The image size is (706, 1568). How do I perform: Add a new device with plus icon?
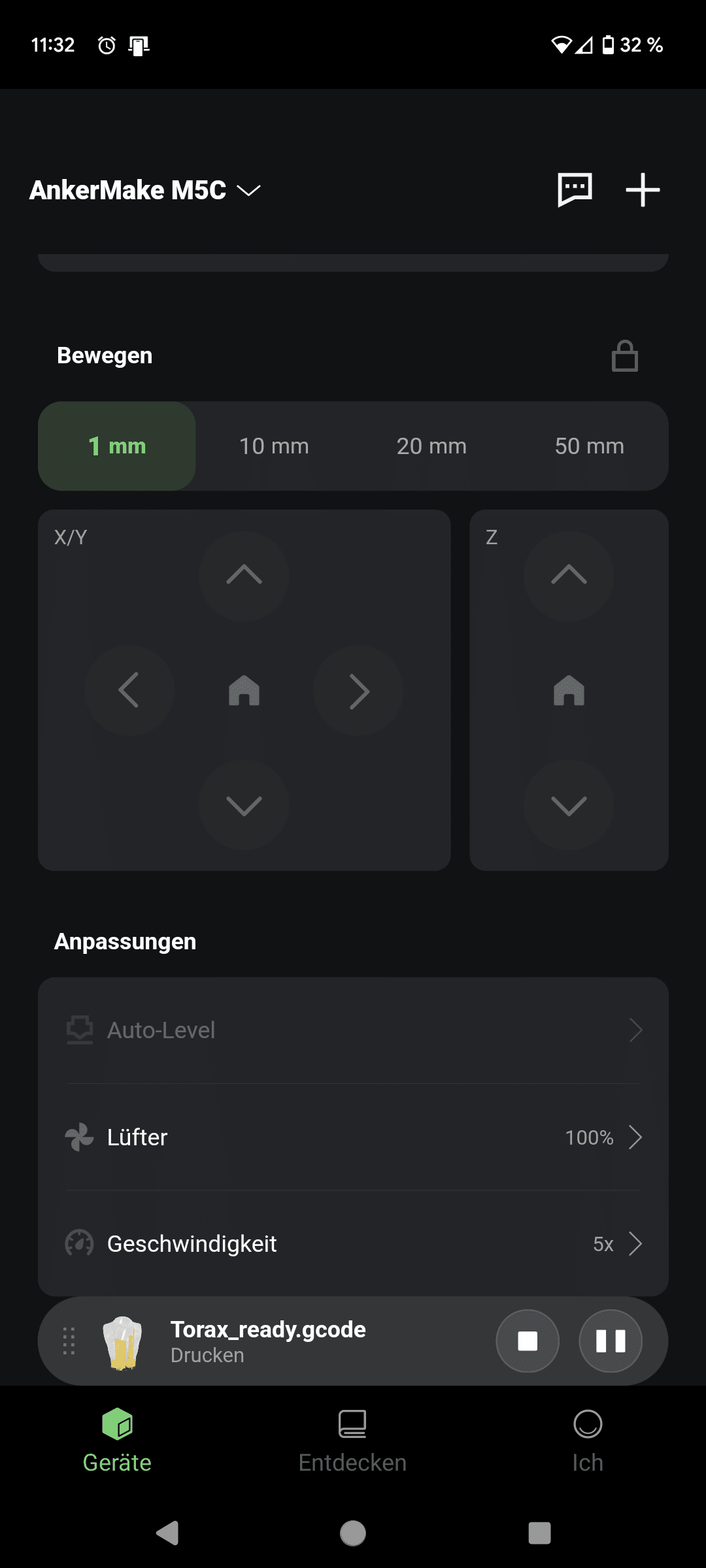click(x=643, y=190)
